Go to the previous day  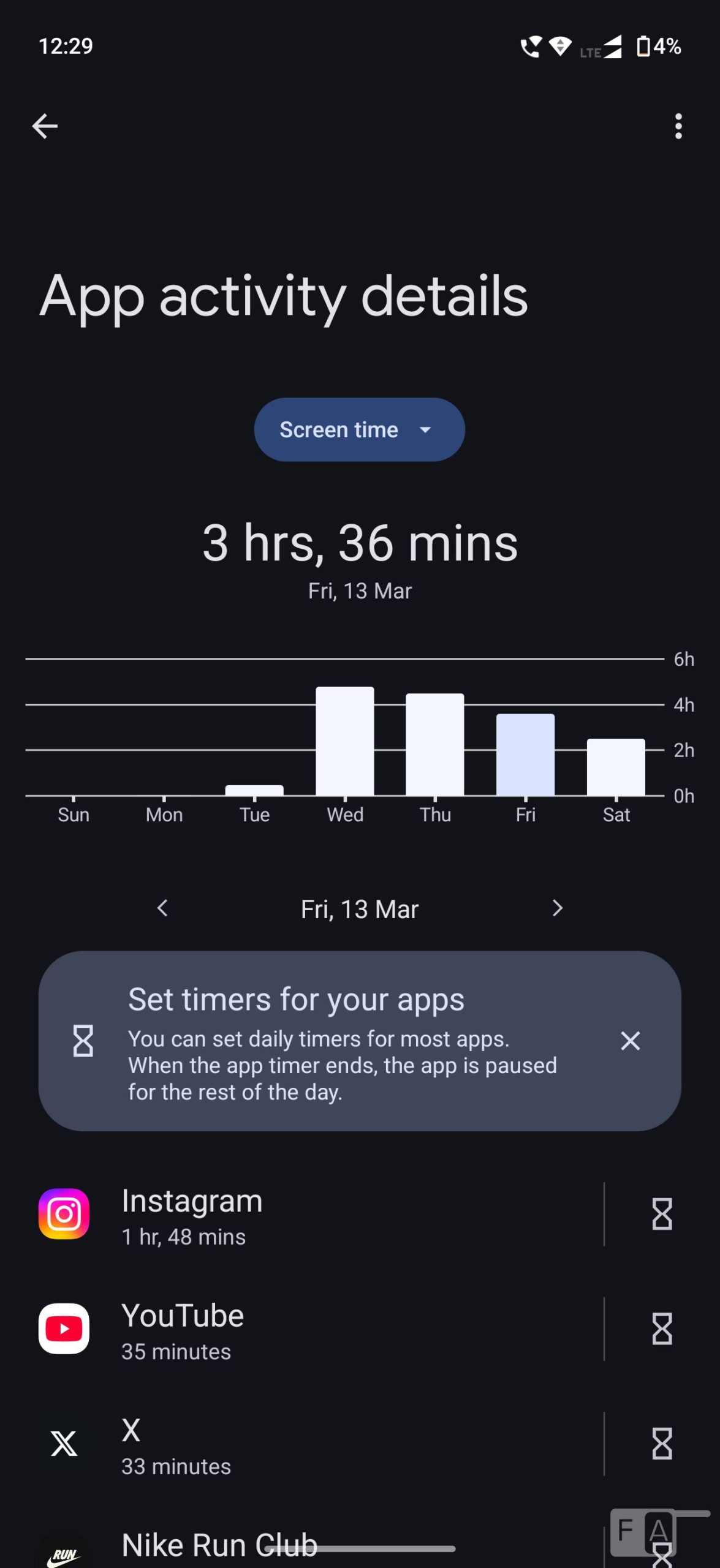(x=162, y=908)
